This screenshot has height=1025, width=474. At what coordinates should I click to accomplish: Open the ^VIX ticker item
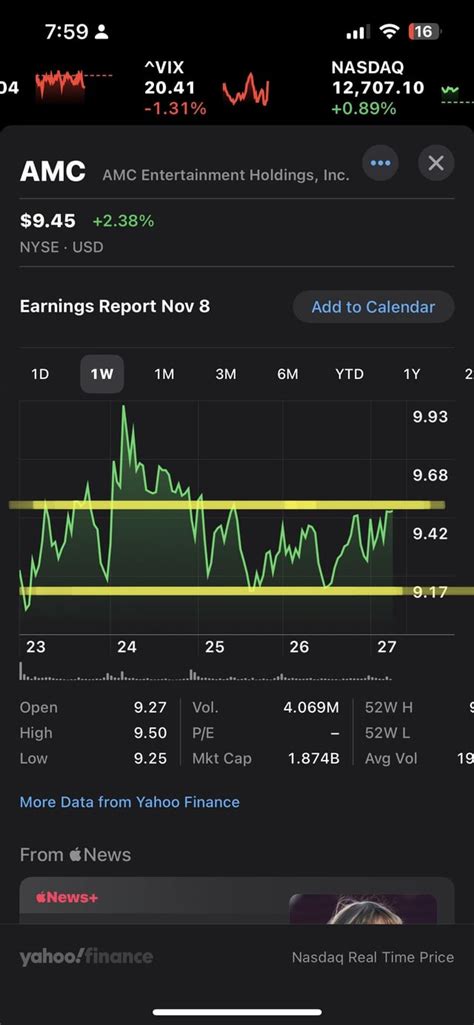[207, 88]
